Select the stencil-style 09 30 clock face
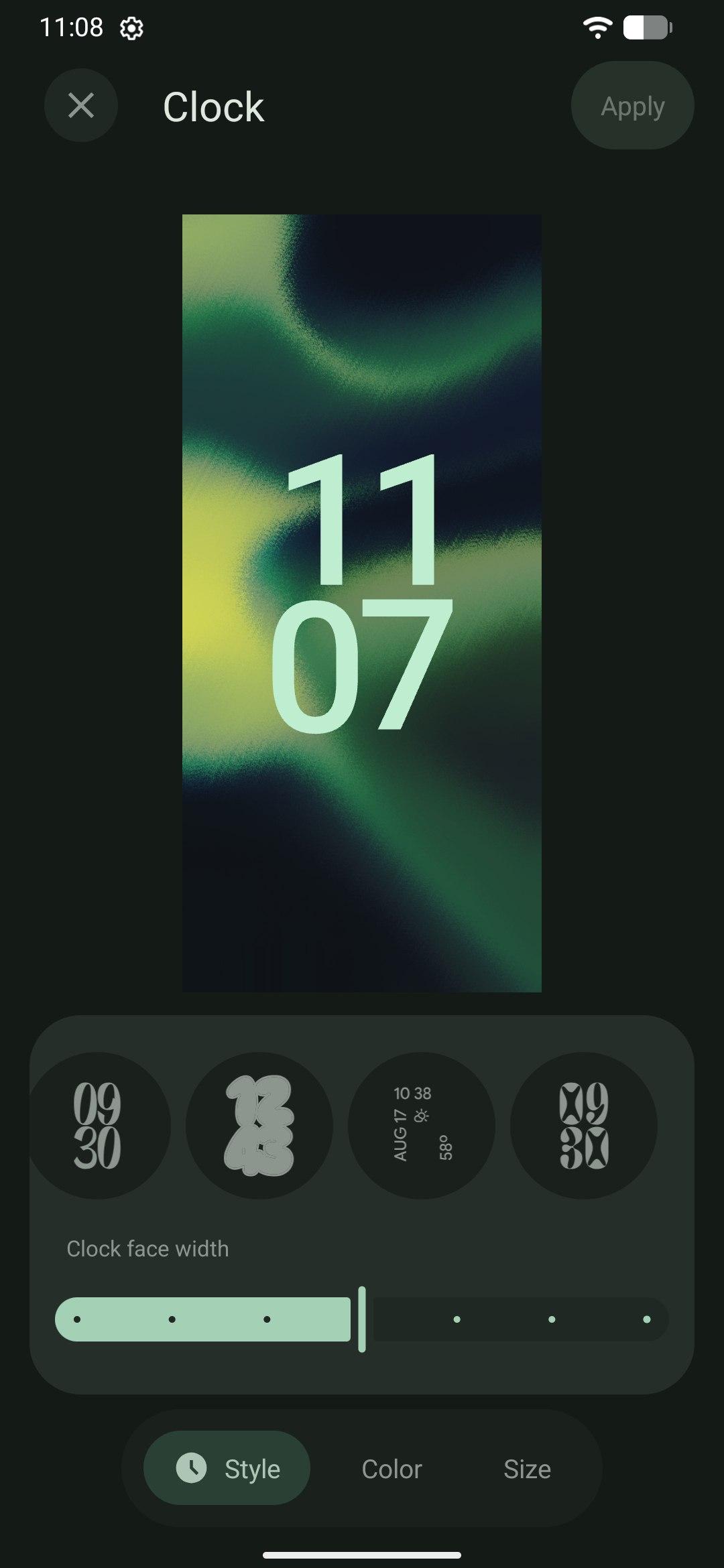 (584, 1125)
